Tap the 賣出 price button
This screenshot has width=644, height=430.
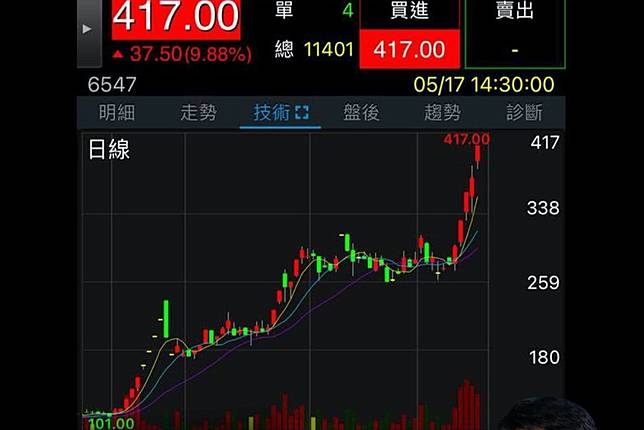(514, 47)
